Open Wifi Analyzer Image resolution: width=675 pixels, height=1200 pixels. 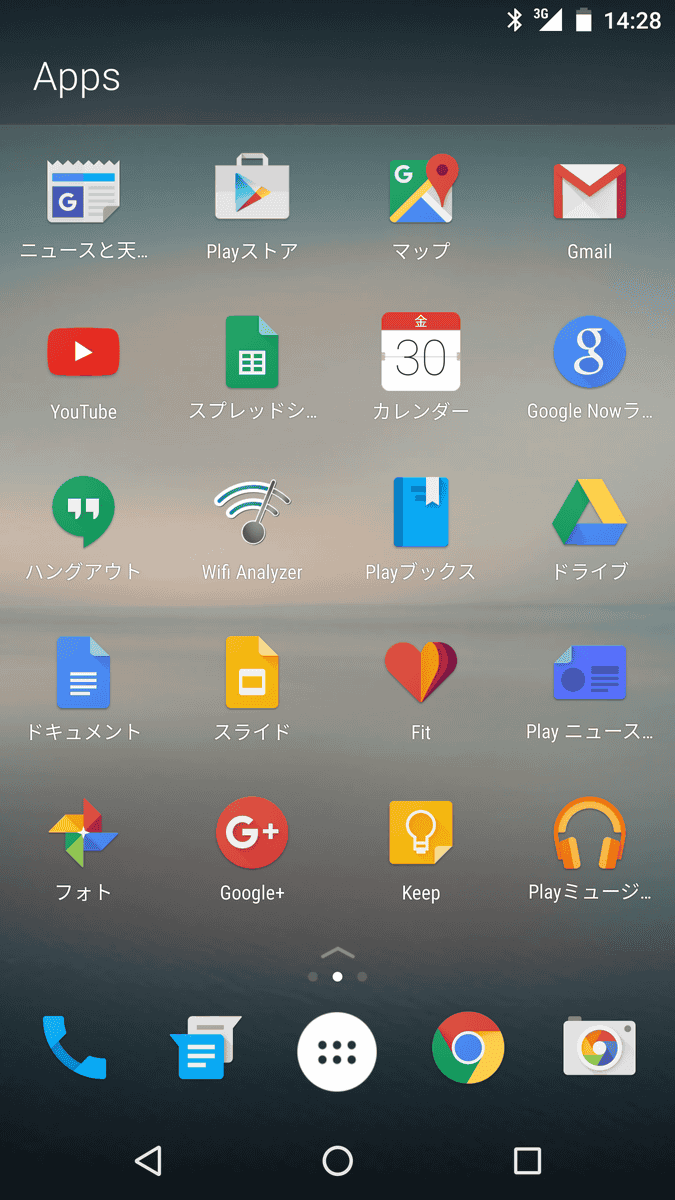pos(252,512)
